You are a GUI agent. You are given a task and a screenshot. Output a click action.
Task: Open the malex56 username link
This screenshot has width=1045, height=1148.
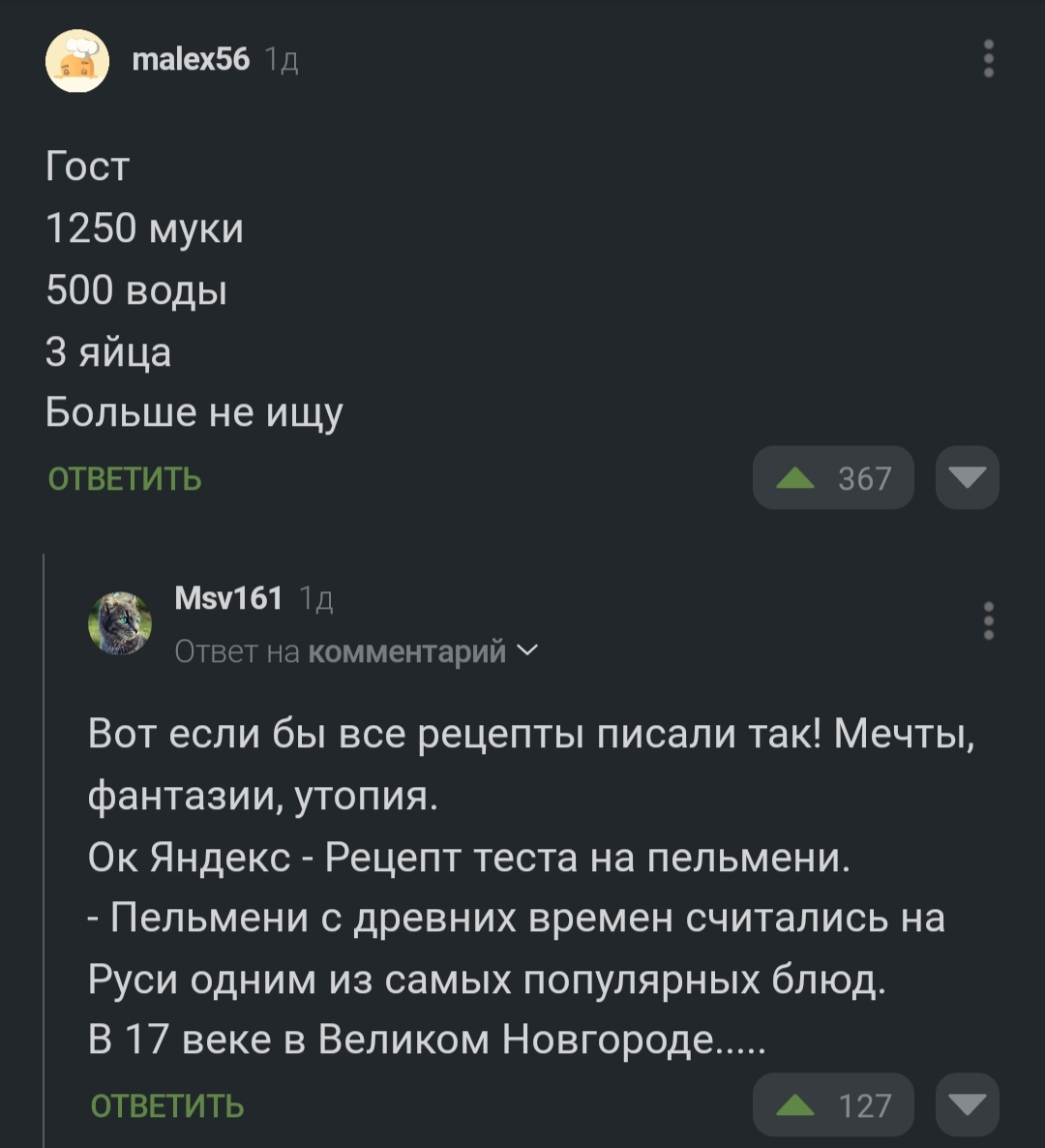pos(191,60)
